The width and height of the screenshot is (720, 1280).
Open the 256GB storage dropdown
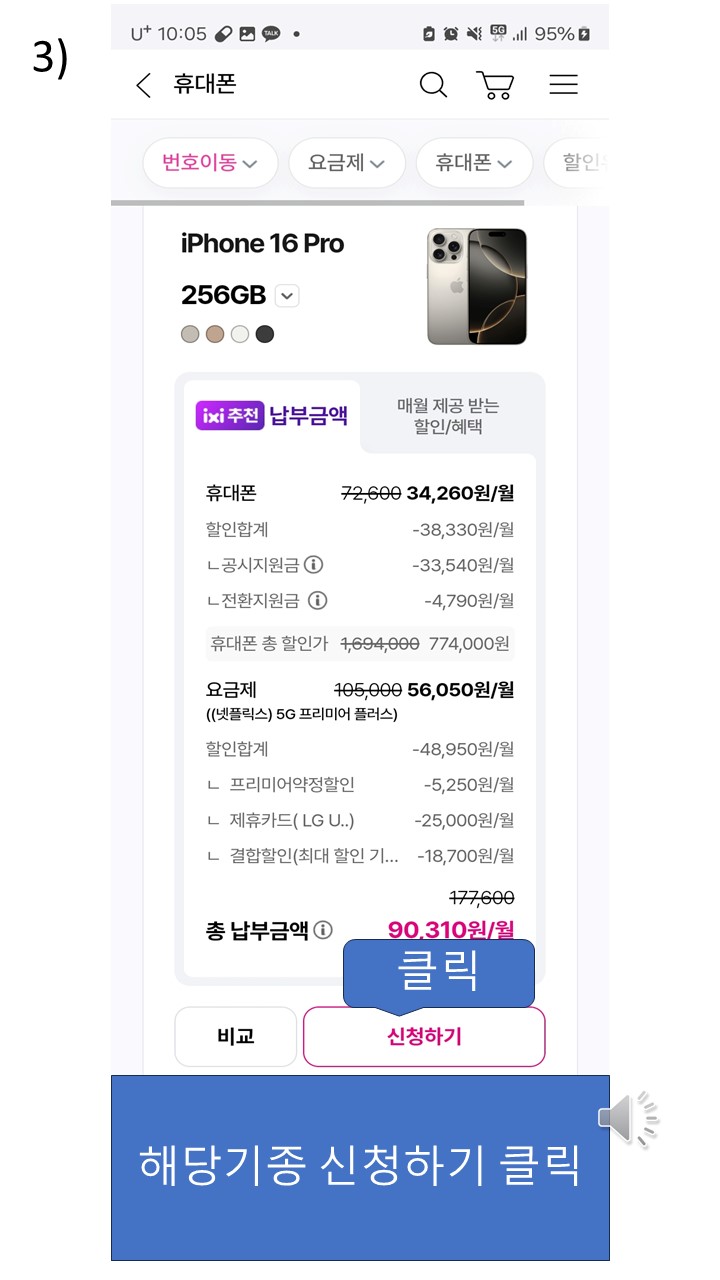[x=287, y=295]
